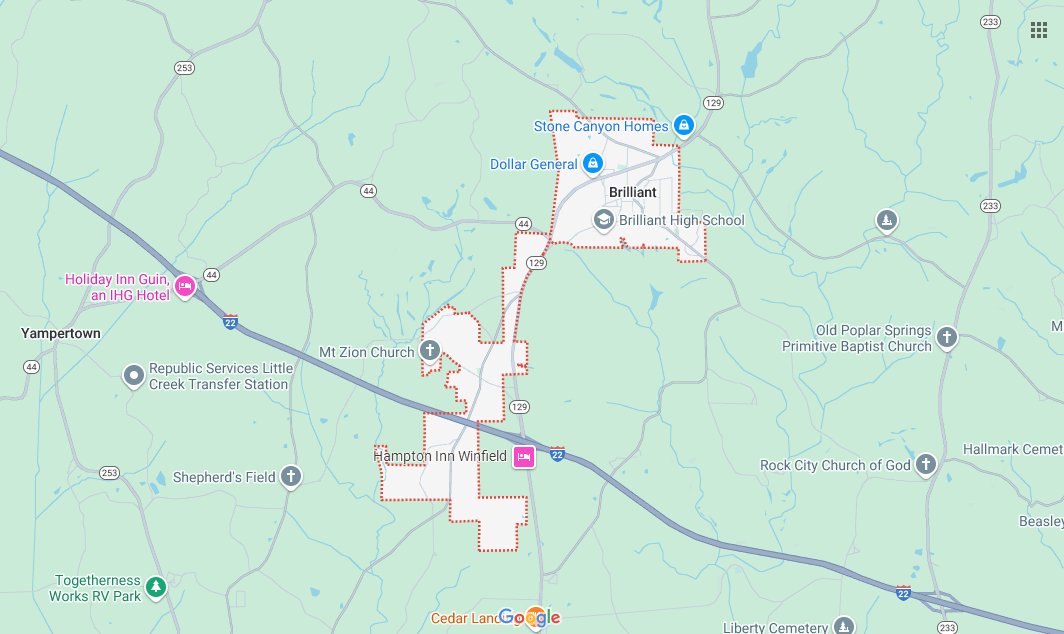This screenshot has height=634, width=1064.
Task: Select the Stone Canyon Homes marker
Action: point(684,126)
